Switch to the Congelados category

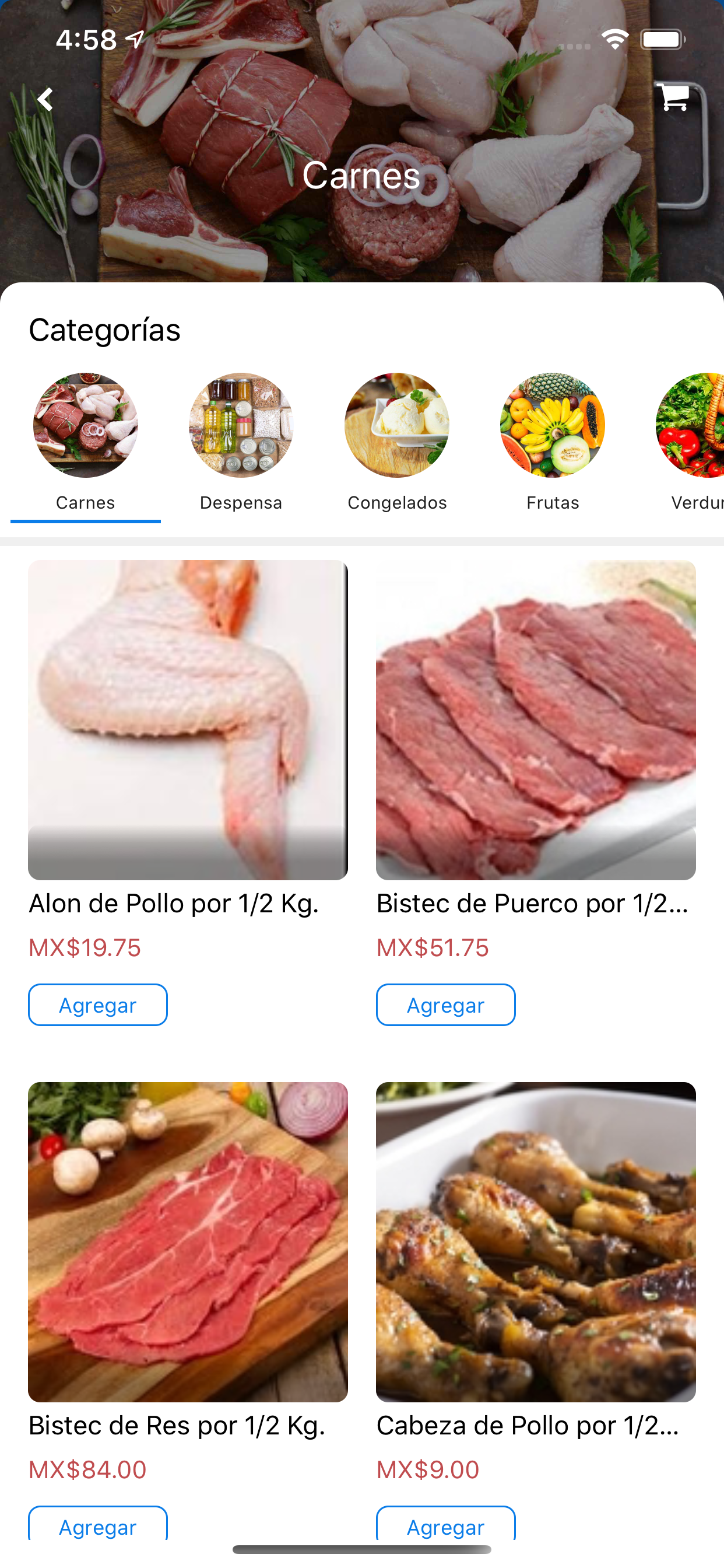(x=396, y=445)
